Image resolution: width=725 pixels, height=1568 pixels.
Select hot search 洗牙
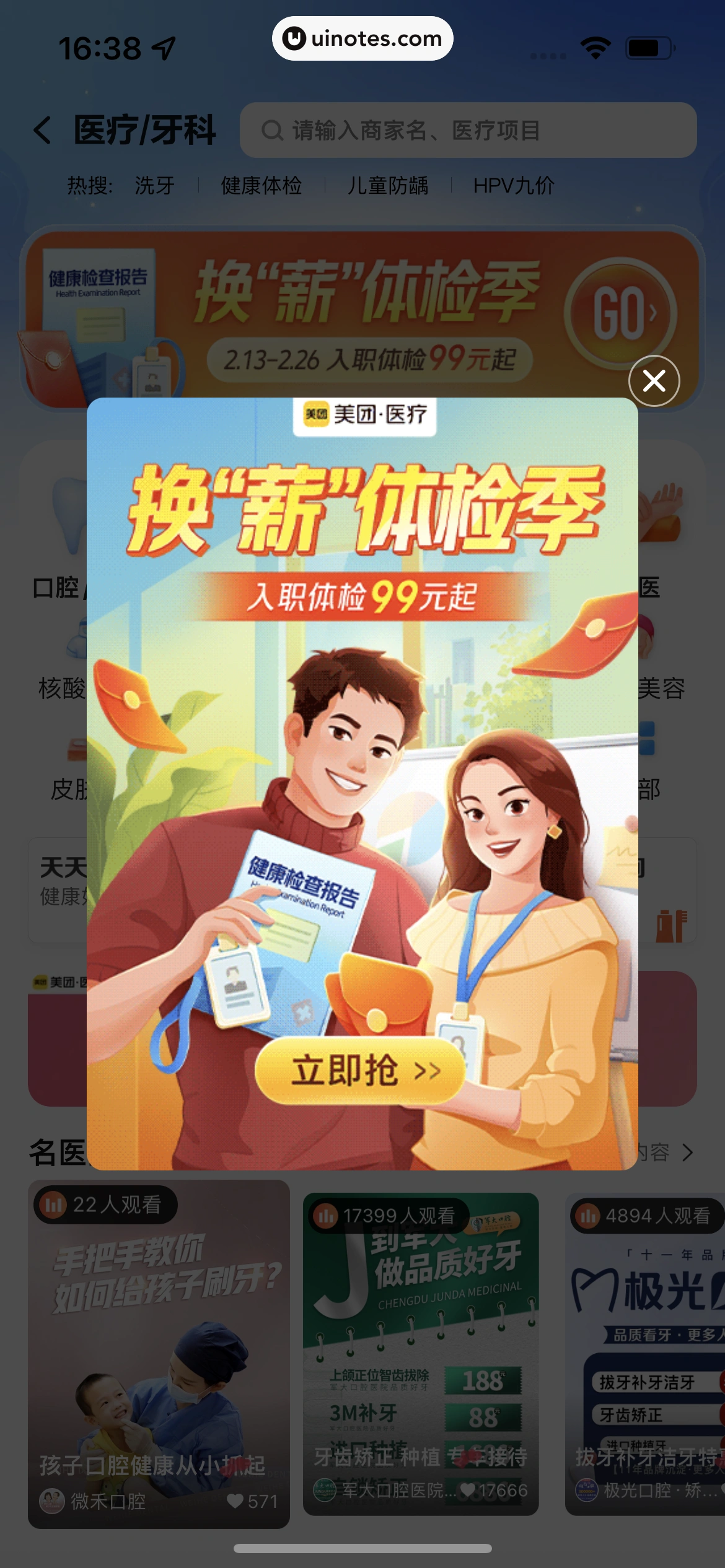pyautogui.click(x=154, y=185)
